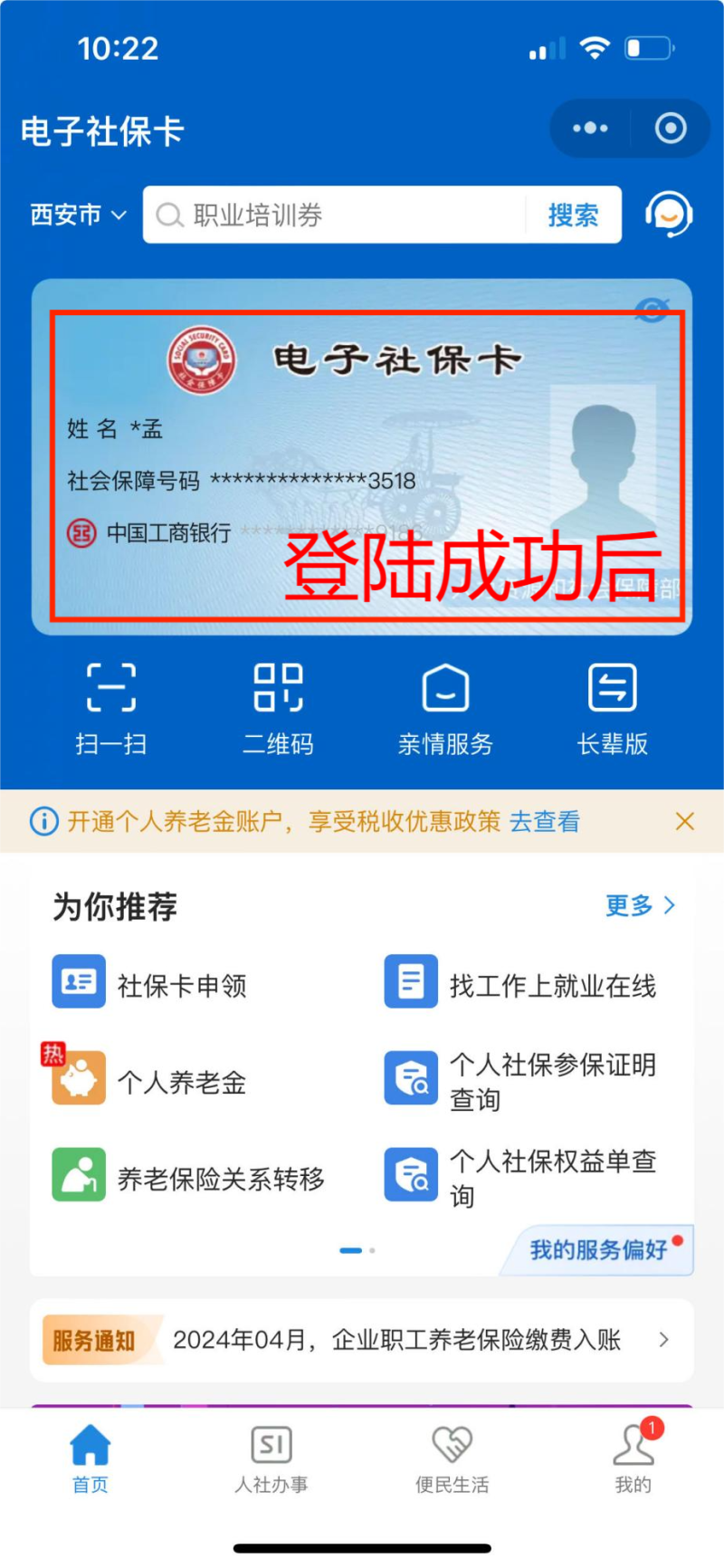The width and height of the screenshot is (724, 1568).
Task: Open 个人养老金 service
Action: click(x=151, y=1081)
